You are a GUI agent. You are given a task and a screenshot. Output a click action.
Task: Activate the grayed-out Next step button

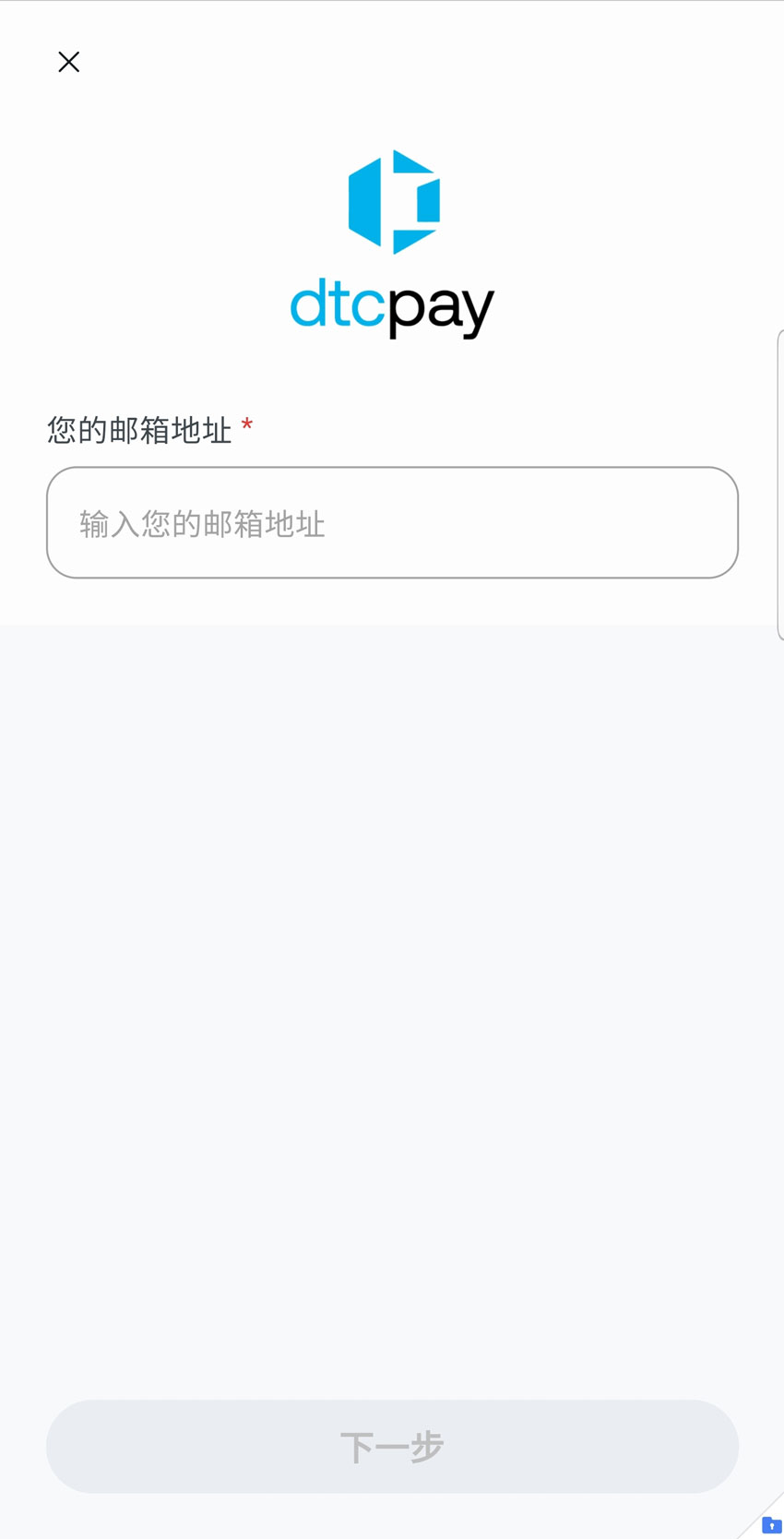(391, 1446)
